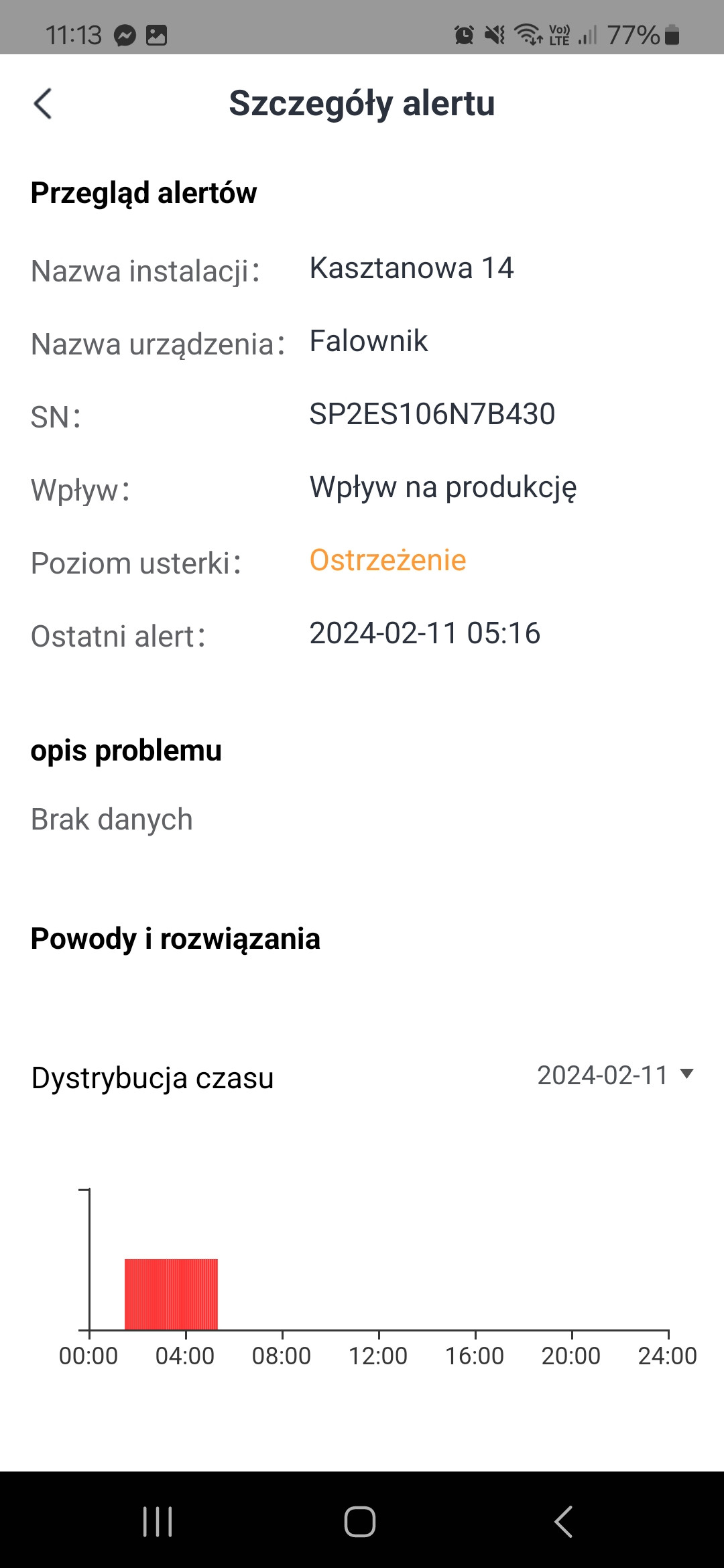Open the recent apps overview

pyautogui.click(x=158, y=1521)
